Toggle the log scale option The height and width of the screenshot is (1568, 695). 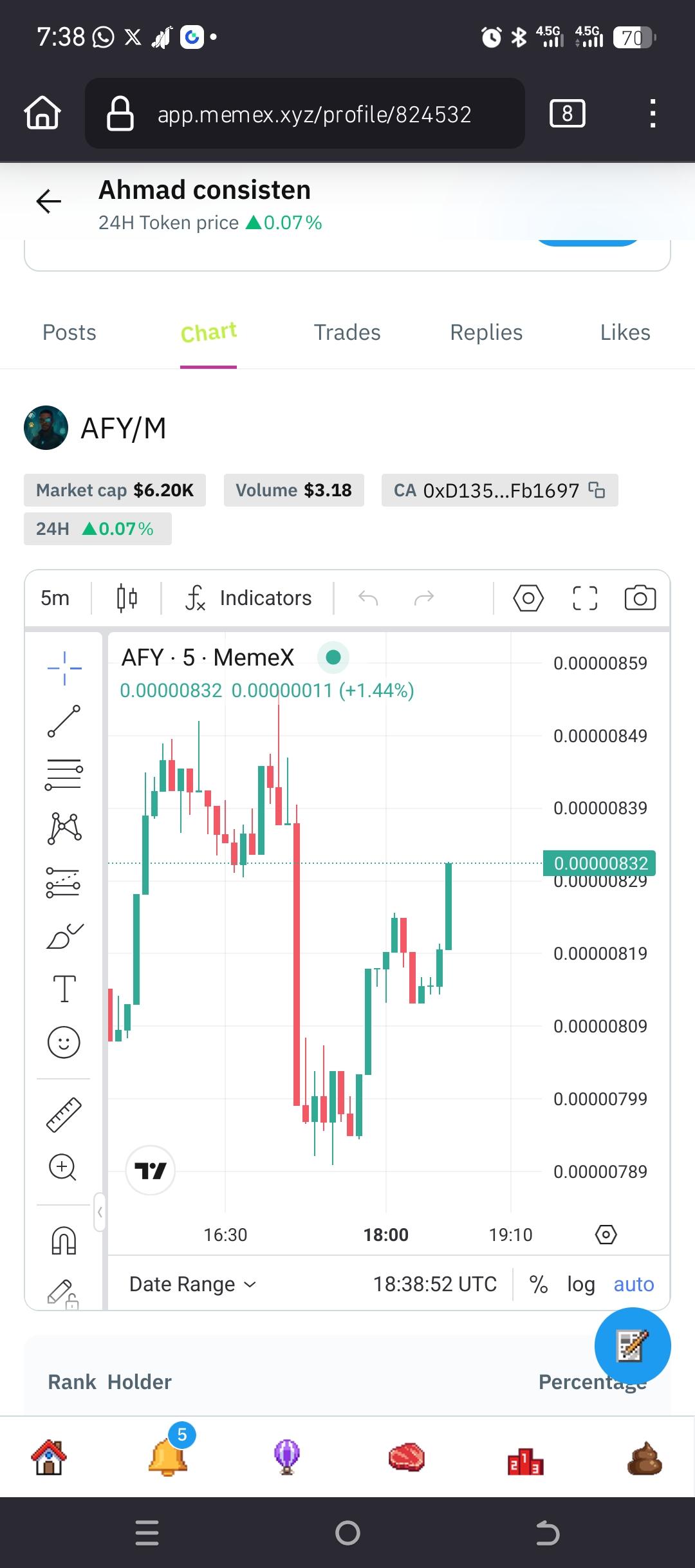pyautogui.click(x=580, y=1284)
